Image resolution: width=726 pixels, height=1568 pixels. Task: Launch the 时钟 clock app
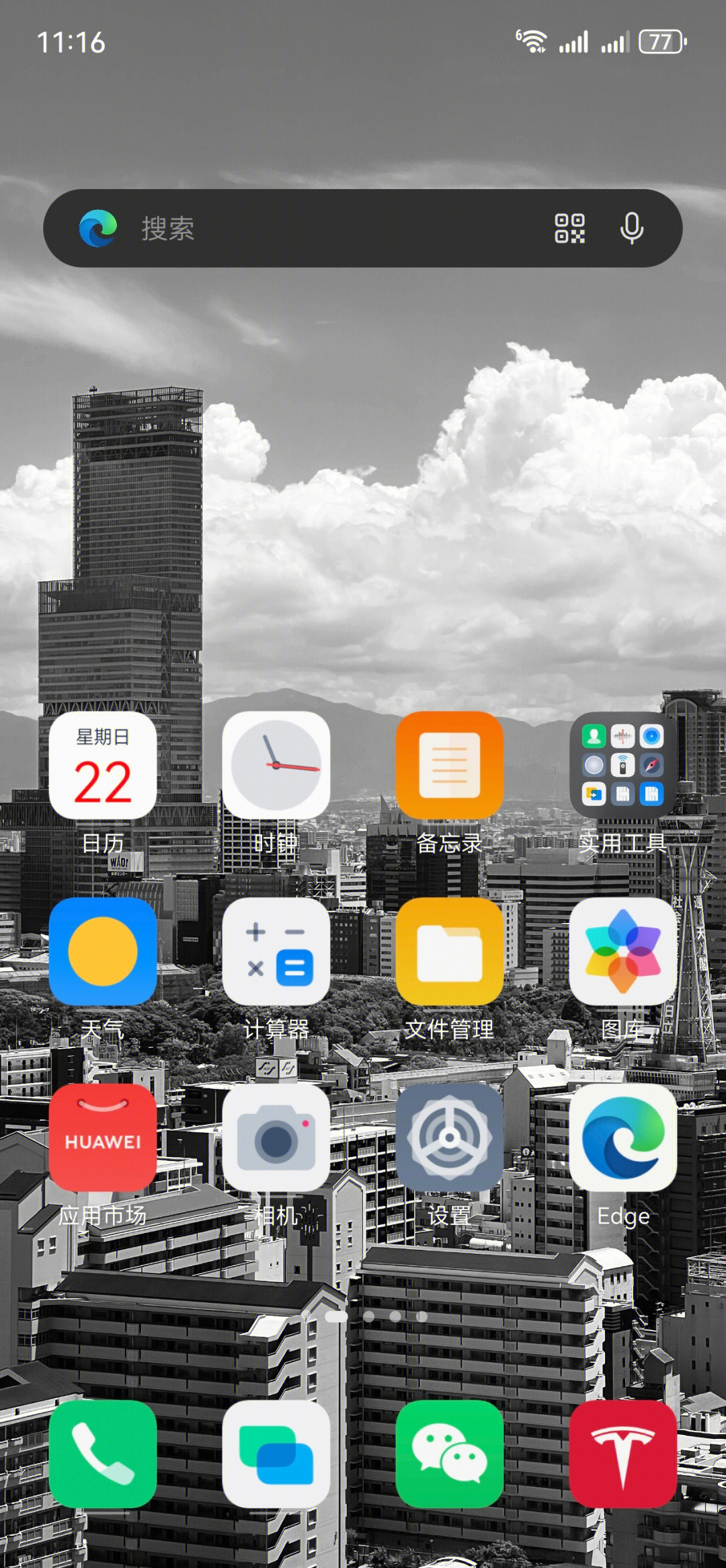[276, 766]
